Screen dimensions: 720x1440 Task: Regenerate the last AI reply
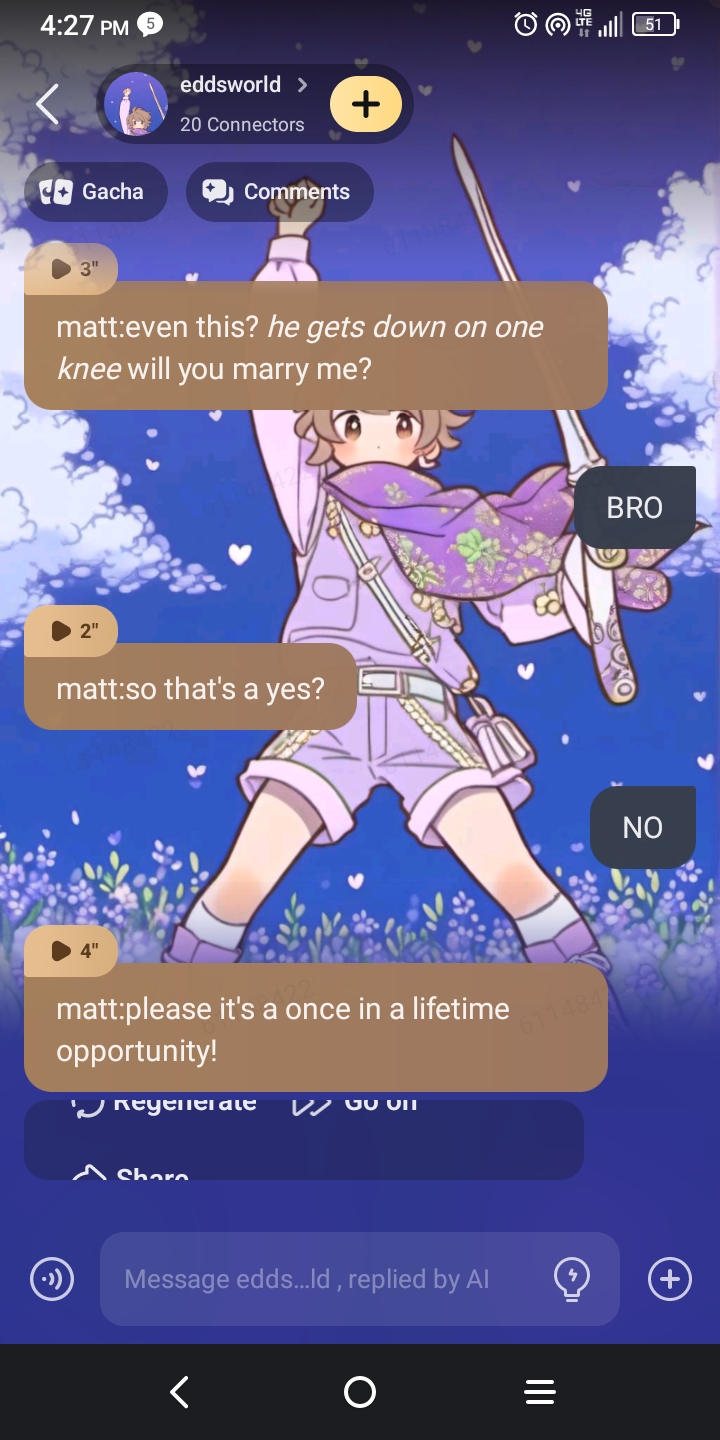coord(165,1106)
